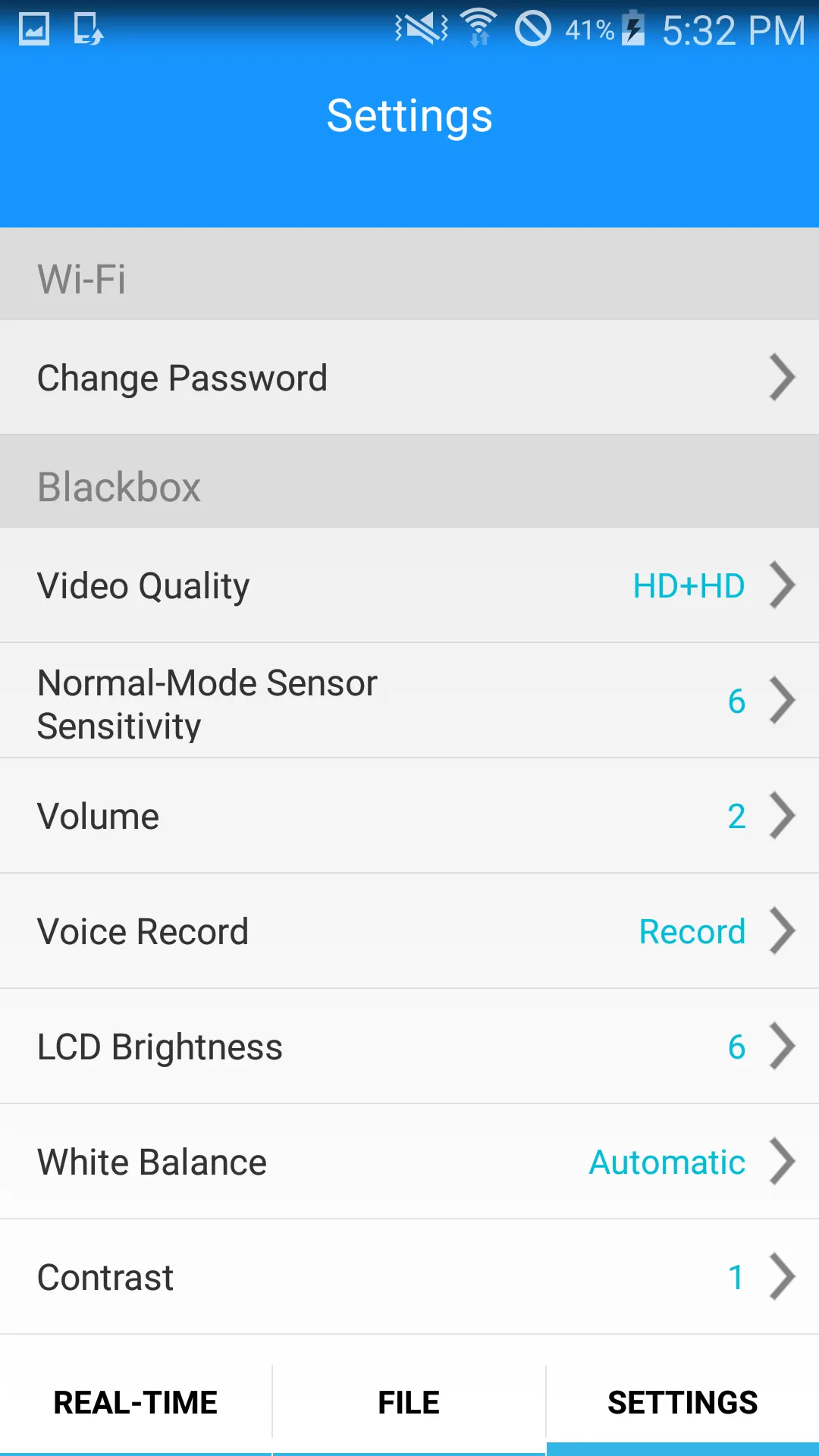Switch to the REAL-TIME tab
The height and width of the screenshot is (1456, 819).
point(135,1401)
